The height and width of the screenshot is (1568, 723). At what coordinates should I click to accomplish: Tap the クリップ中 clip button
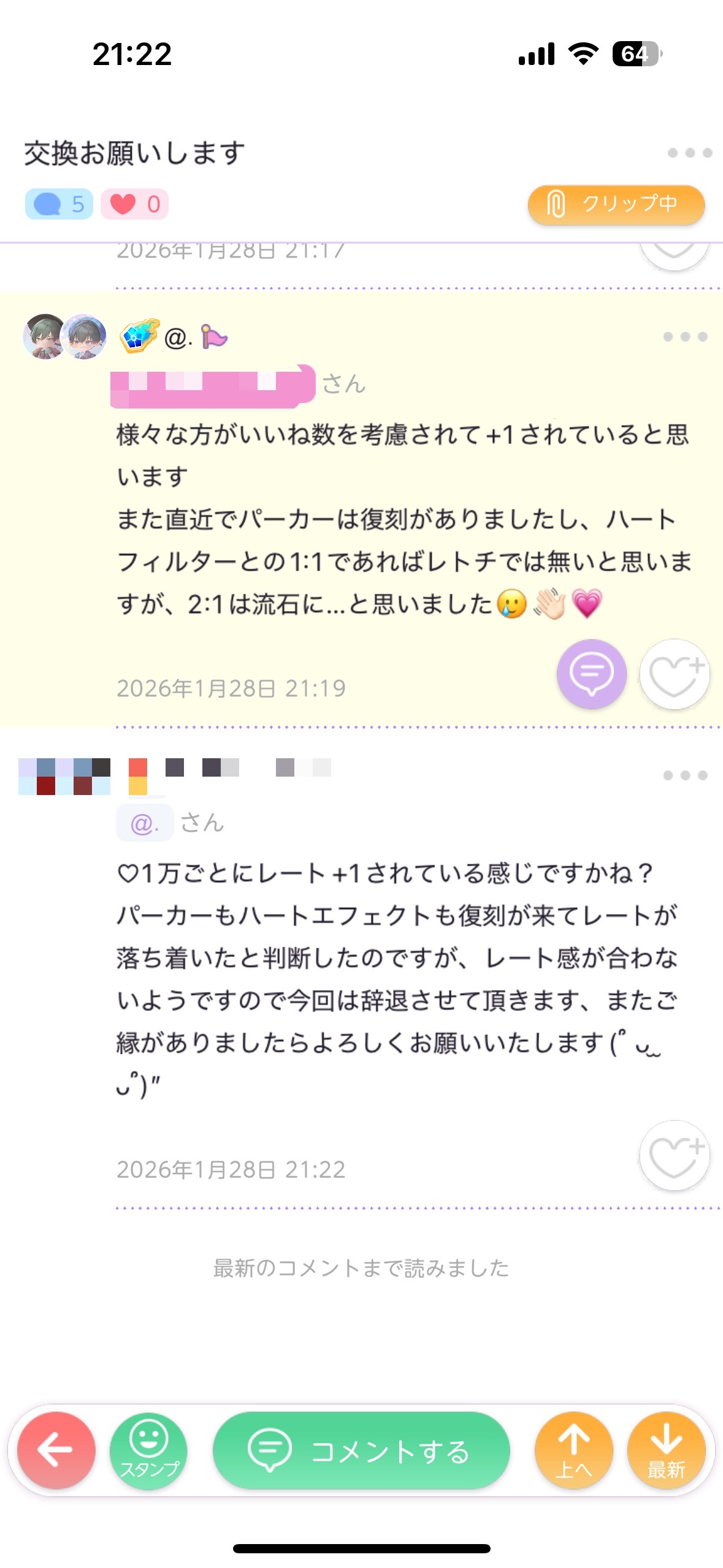click(x=616, y=204)
